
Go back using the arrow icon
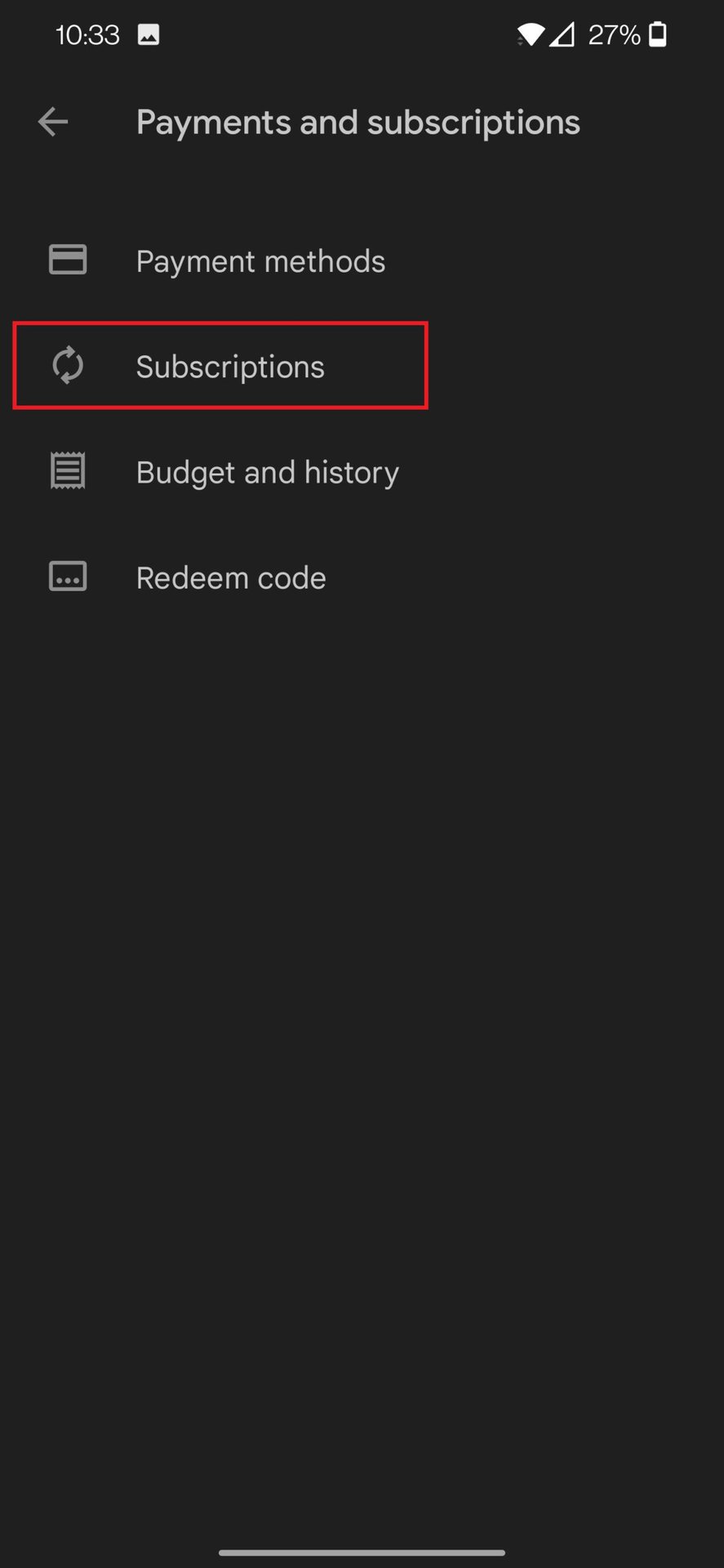[53, 122]
